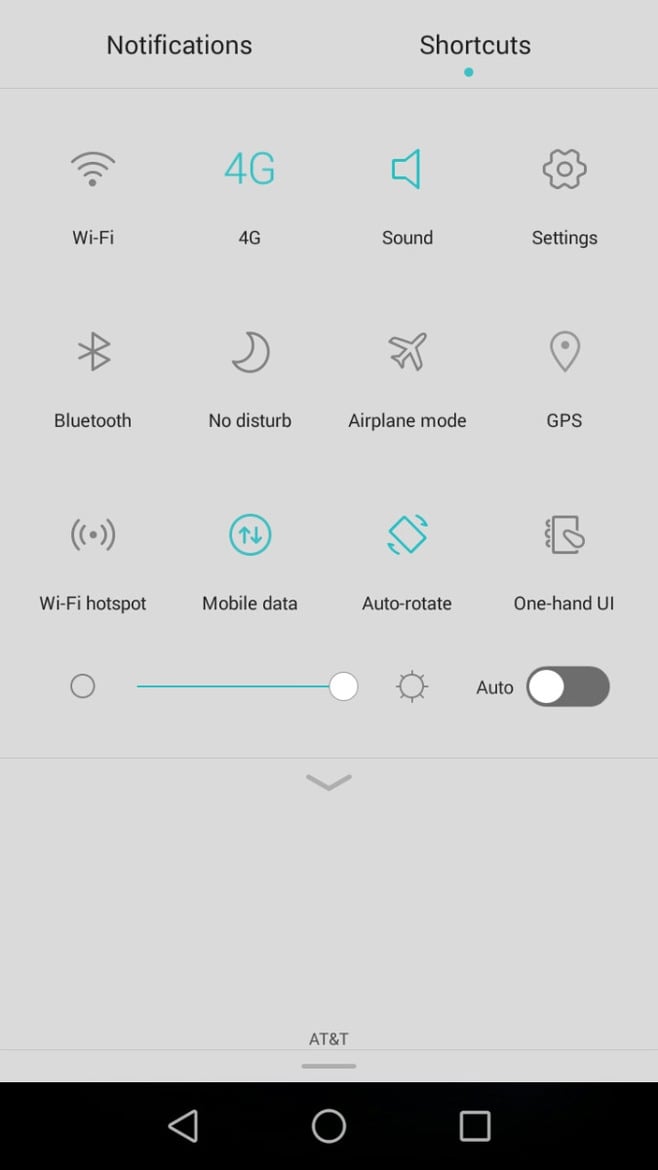The width and height of the screenshot is (658, 1170).
Task: Turn off Mobile data
Action: 249,536
